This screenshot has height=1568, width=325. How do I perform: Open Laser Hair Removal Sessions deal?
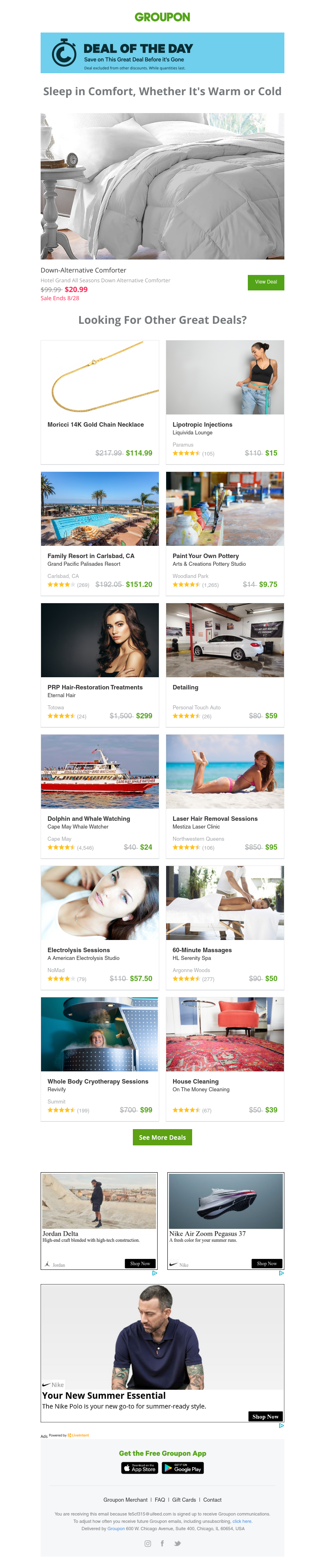click(x=225, y=796)
